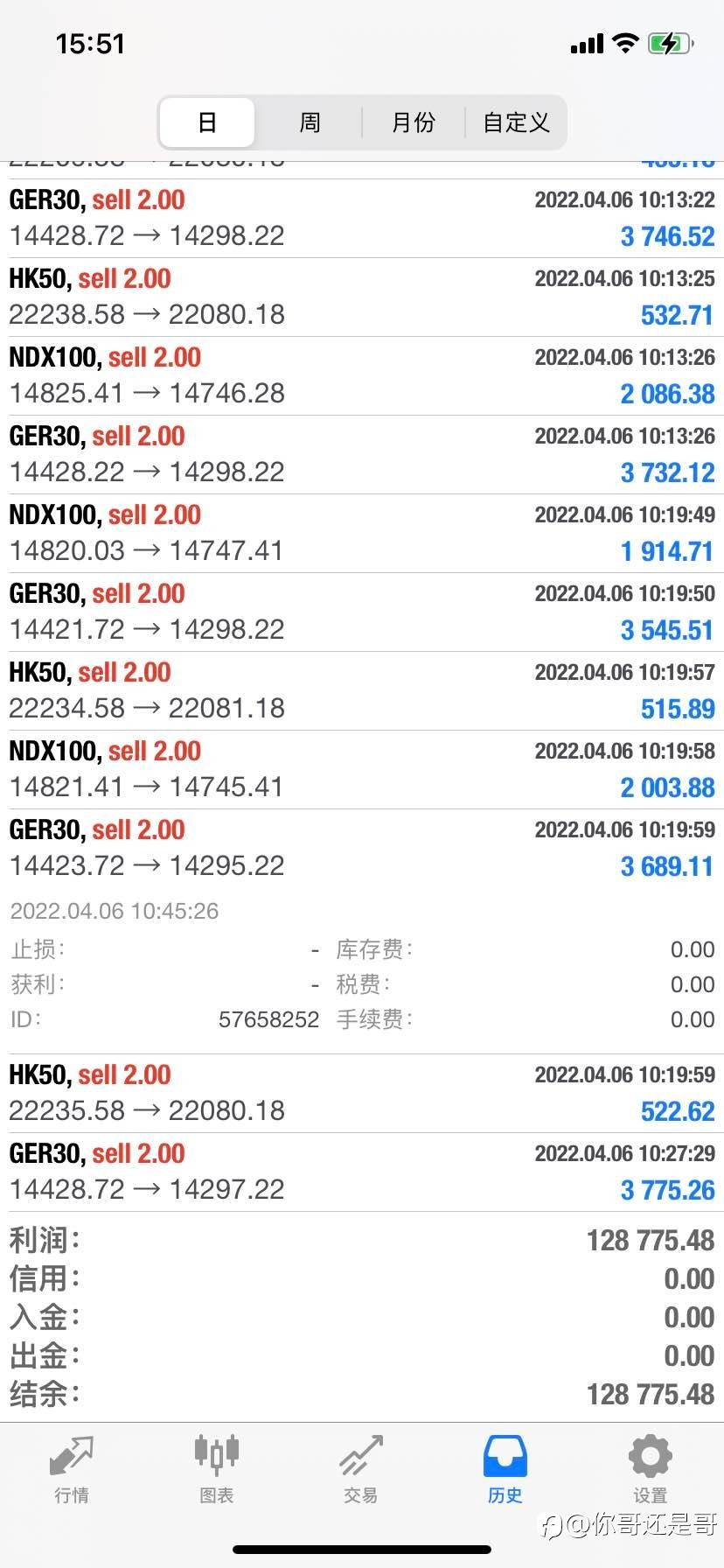Go to the 交易 trade tab

pyautogui.click(x=361, y=1470)
